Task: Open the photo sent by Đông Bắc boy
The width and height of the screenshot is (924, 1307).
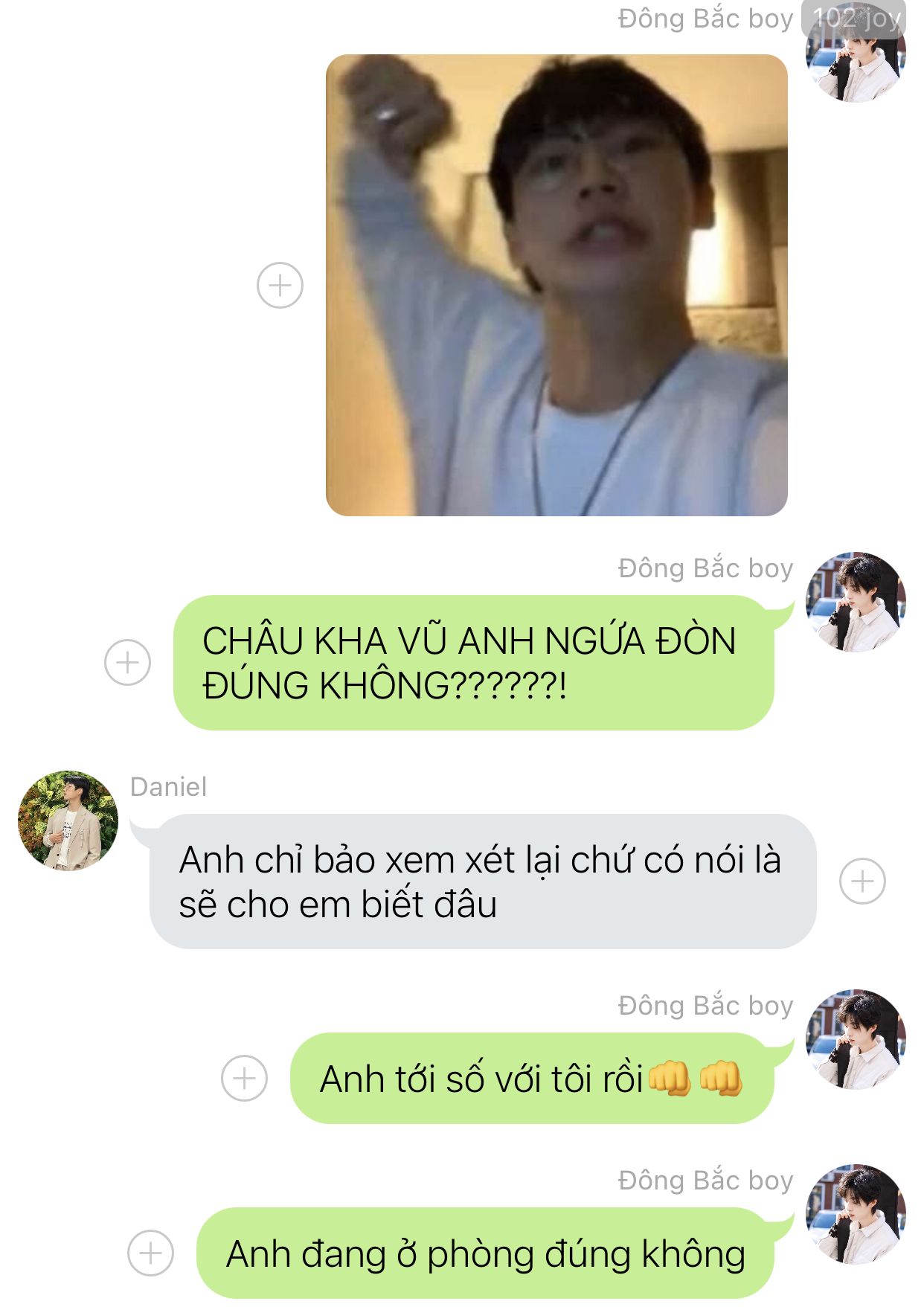Action: pos(556,285)
